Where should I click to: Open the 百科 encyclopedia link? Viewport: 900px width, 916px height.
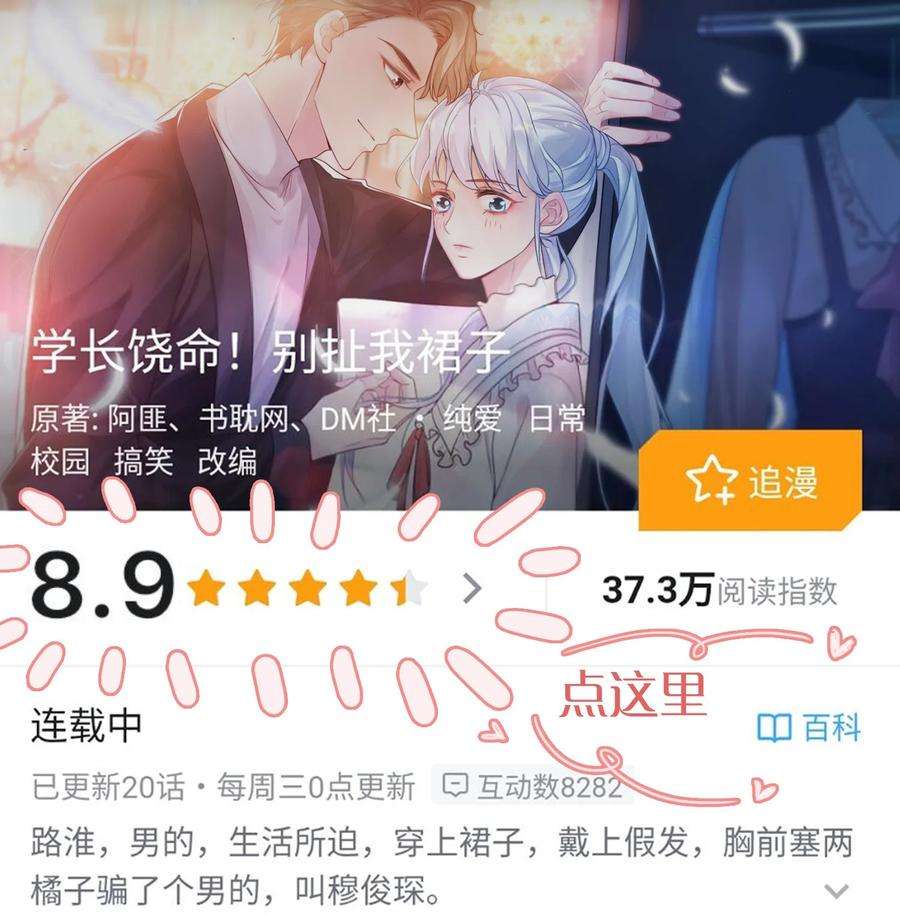point(809,728)
